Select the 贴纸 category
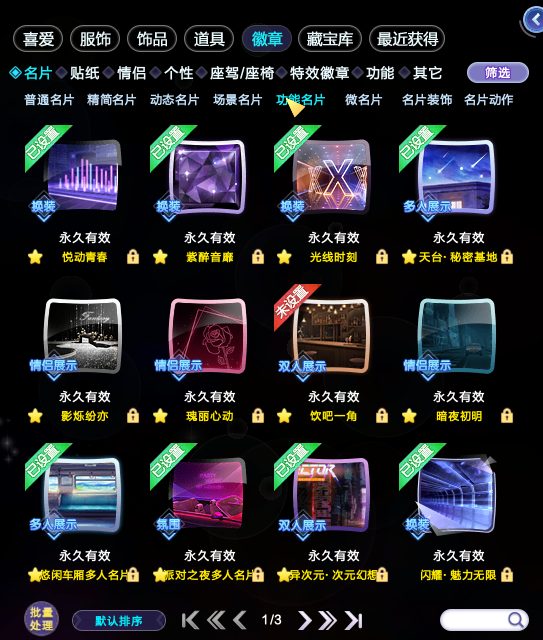The image size is (543, 640). pyautogui.click(x=85, y=73)
